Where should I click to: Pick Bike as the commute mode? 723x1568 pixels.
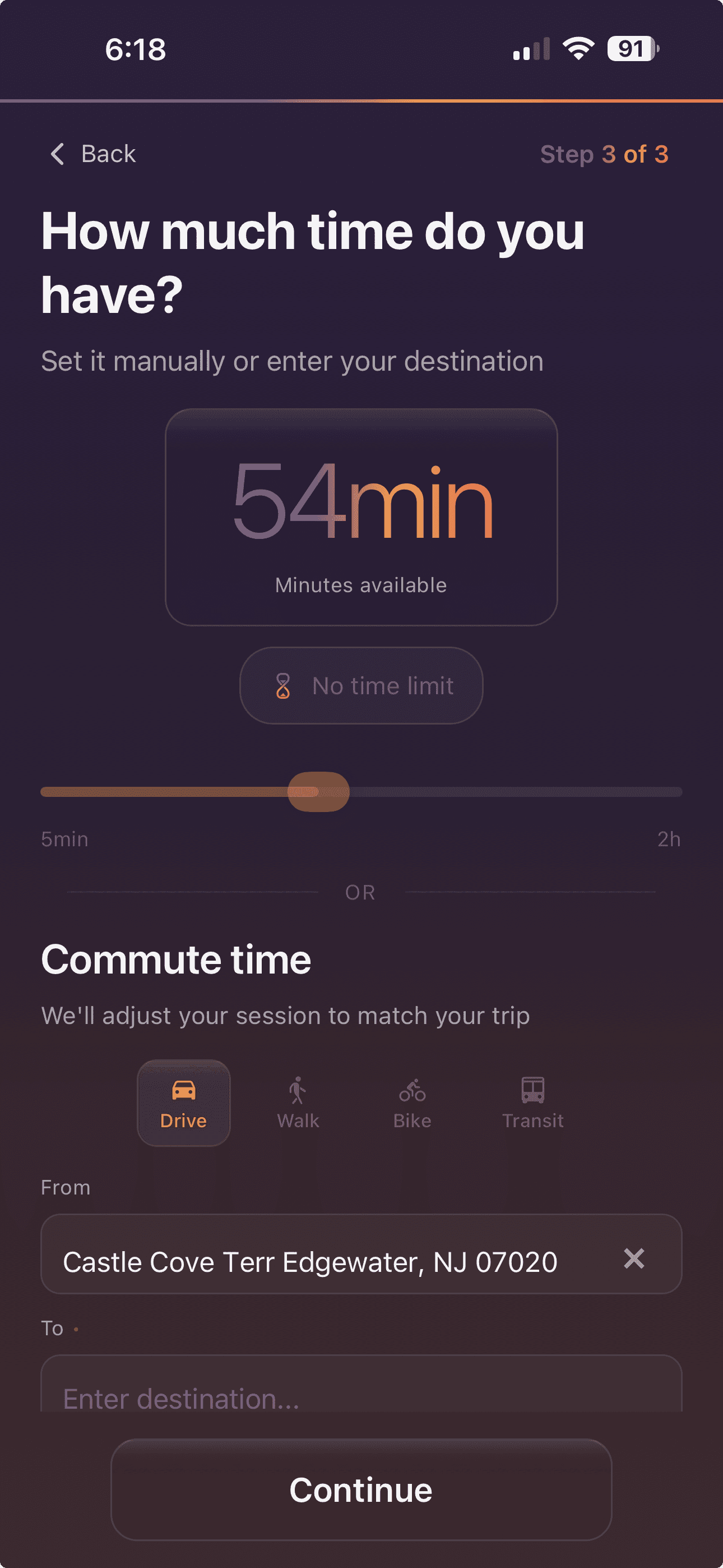pos(412,1103)
